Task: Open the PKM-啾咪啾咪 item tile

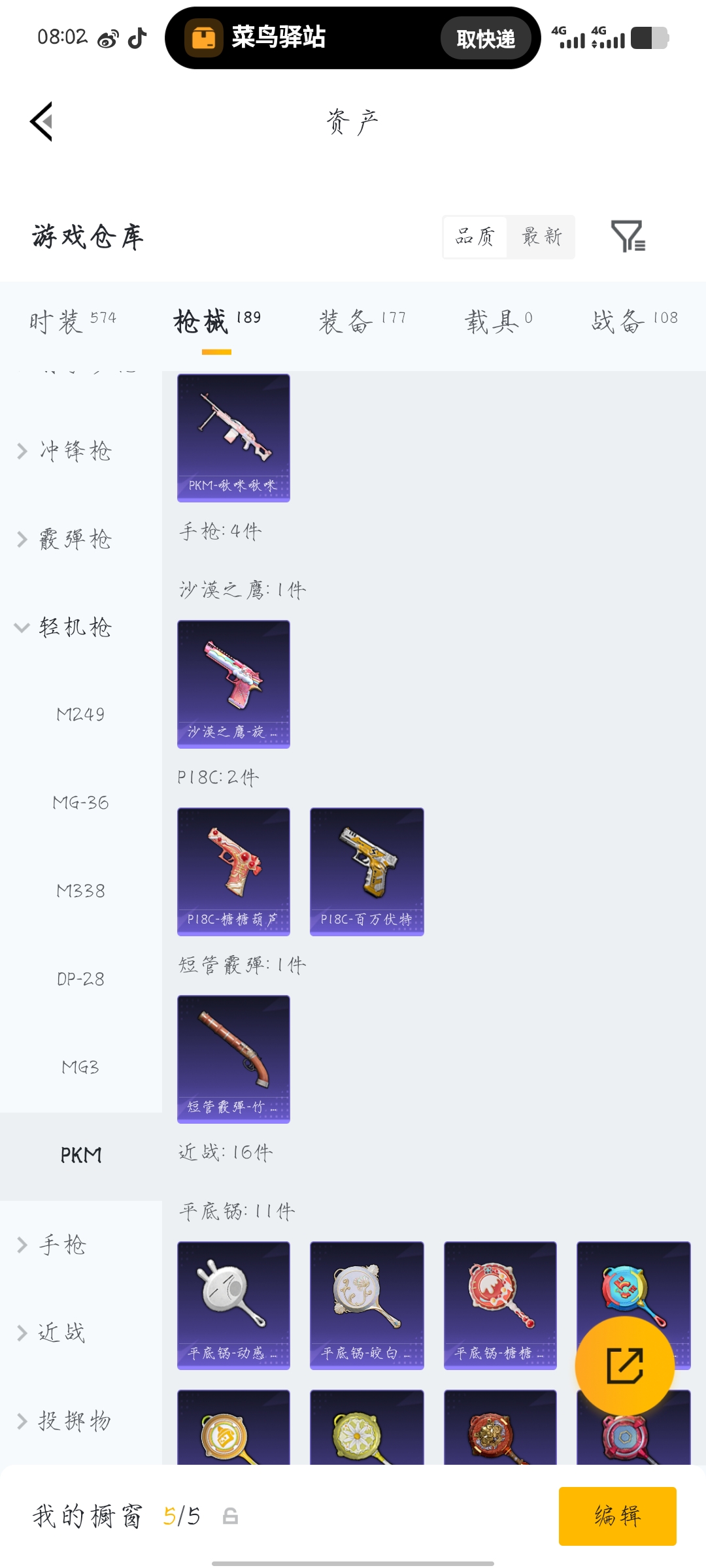Action: click(x=233, y=438)
